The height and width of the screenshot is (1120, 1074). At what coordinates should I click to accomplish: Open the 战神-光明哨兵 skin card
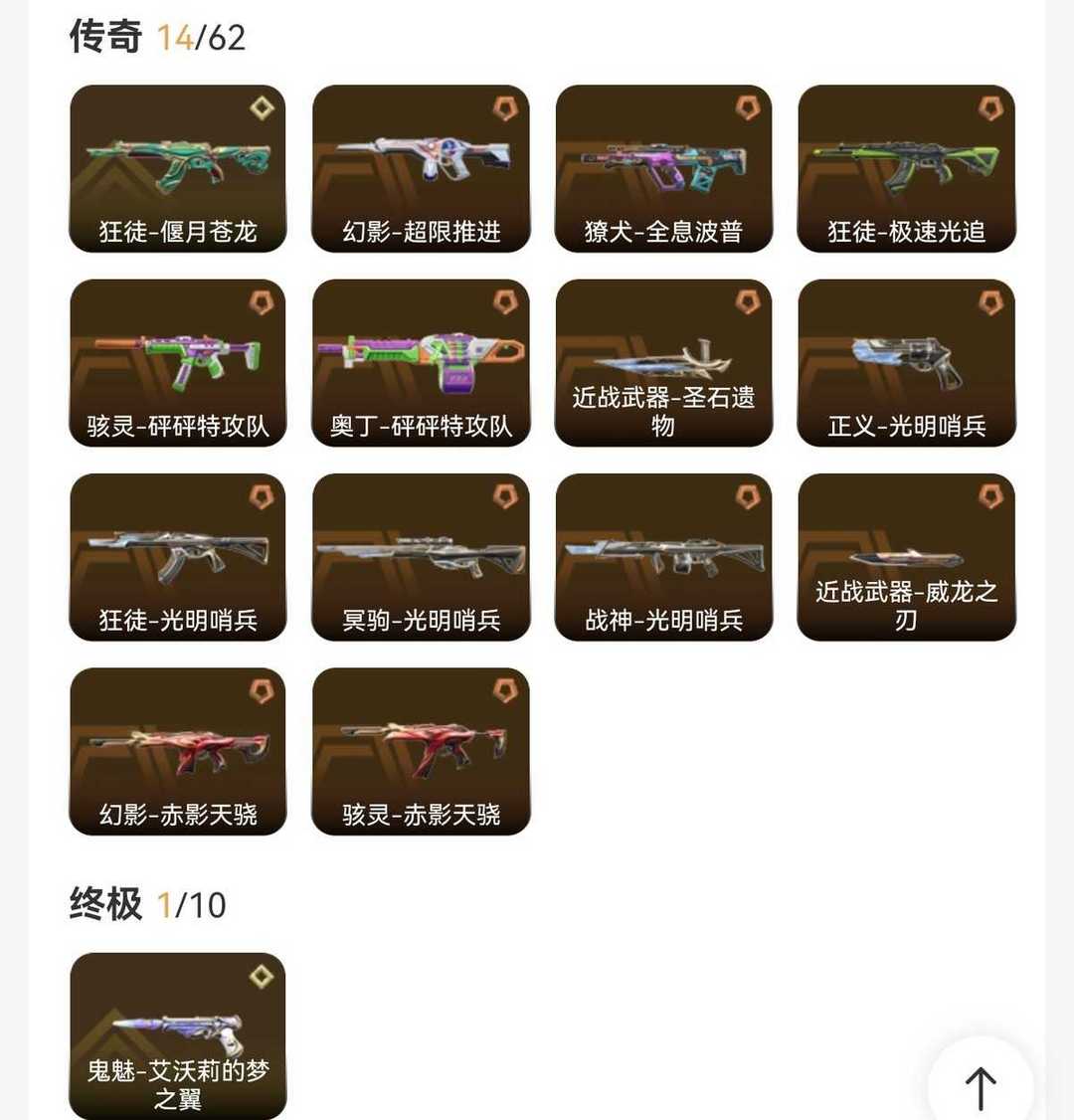pos(662,557)
